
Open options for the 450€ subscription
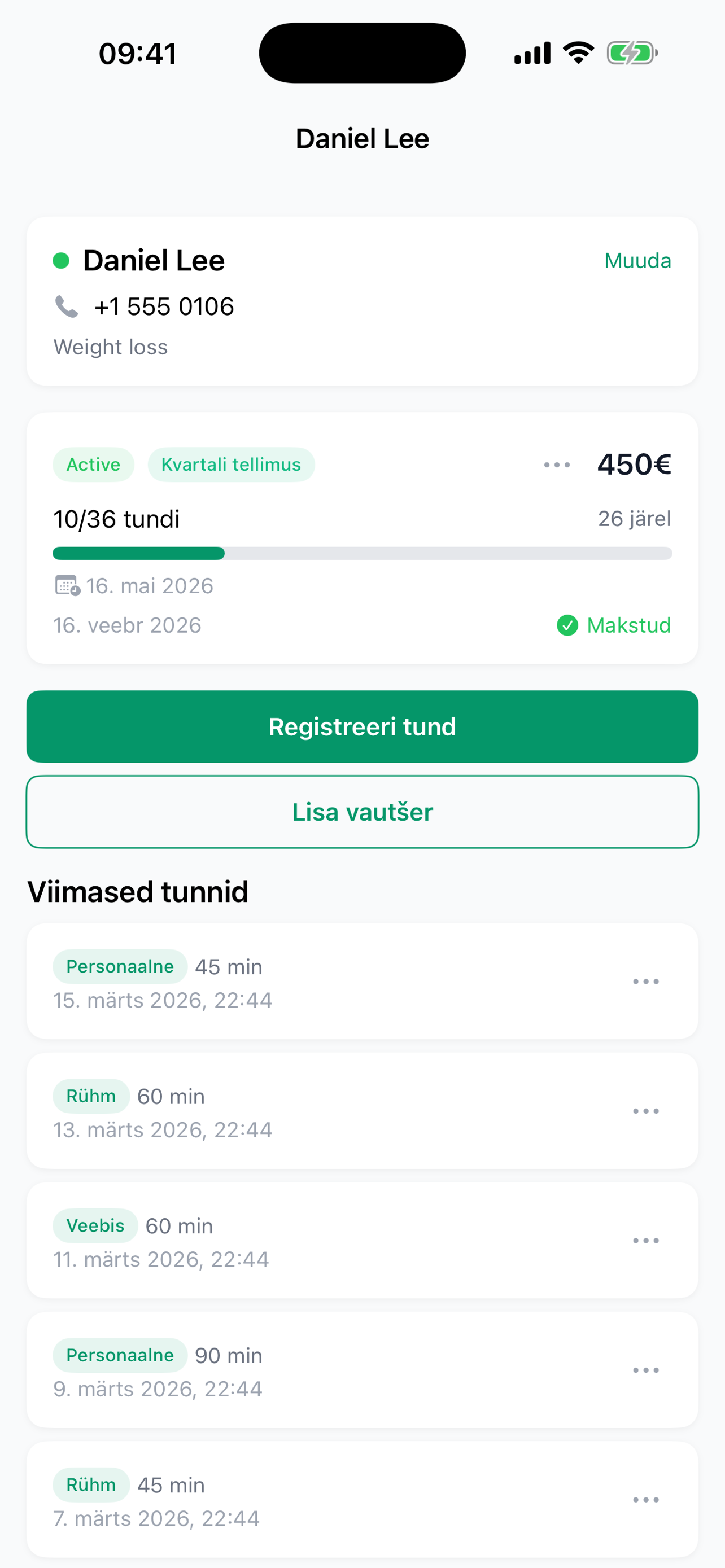[x=556, y=465]
